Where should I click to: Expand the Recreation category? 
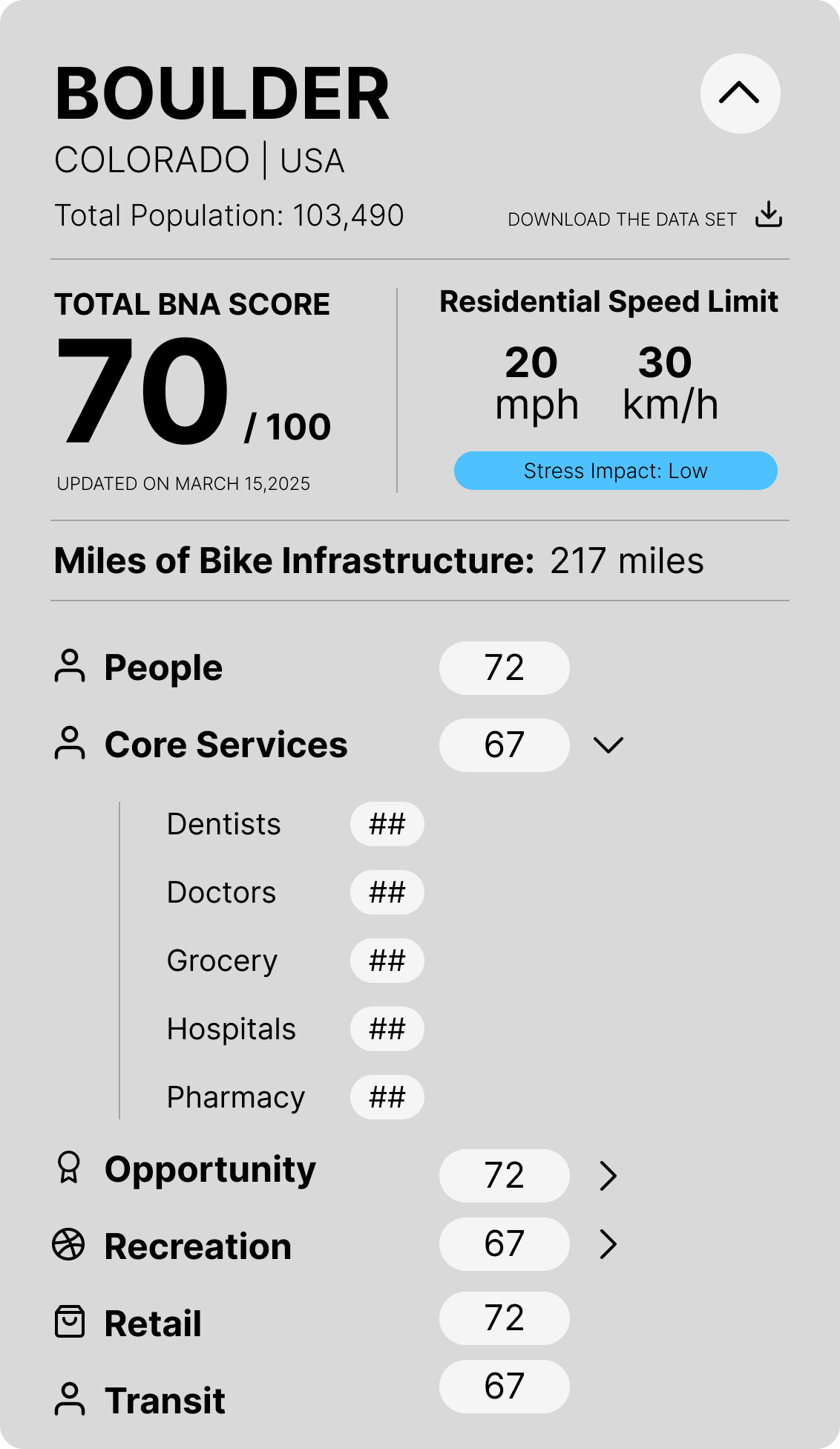click(x=608, y=1244)
